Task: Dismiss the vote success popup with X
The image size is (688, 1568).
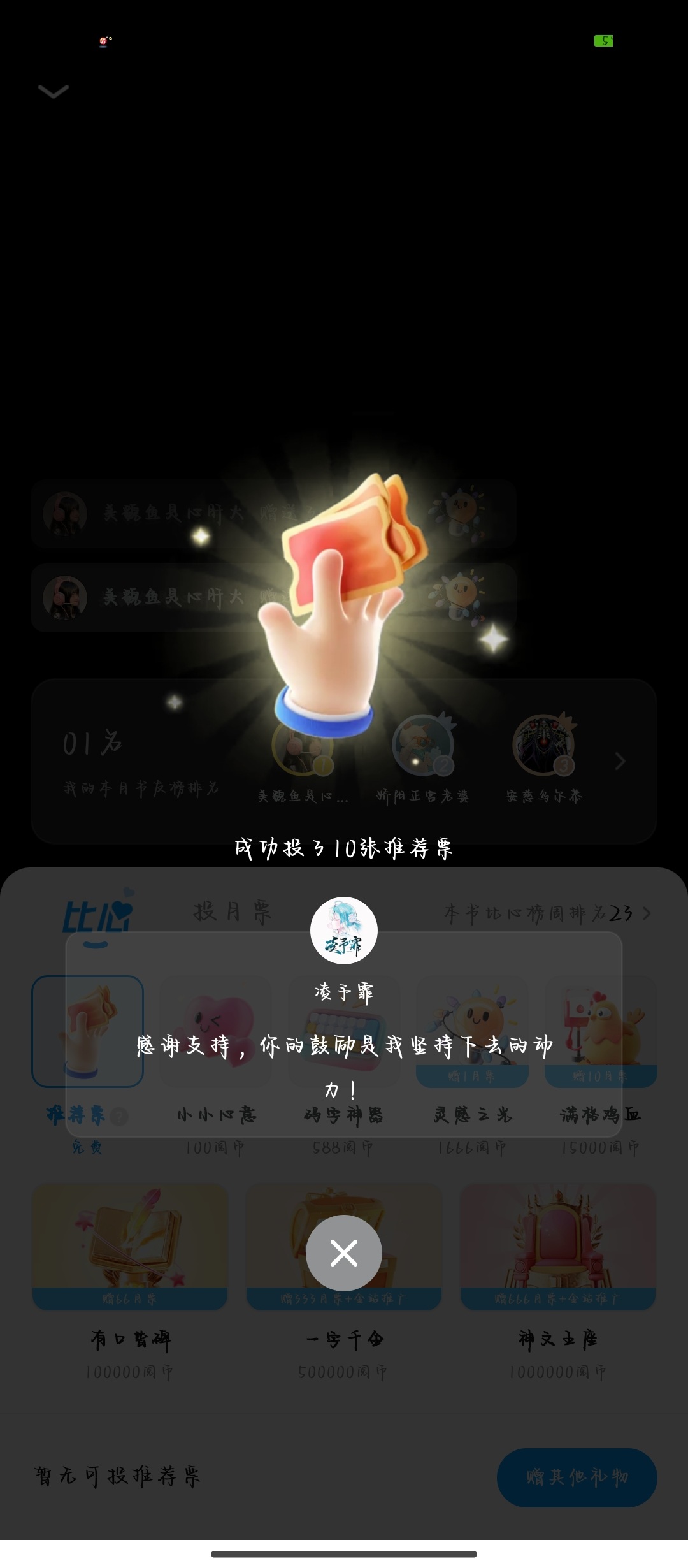Action: (344, 1253)
